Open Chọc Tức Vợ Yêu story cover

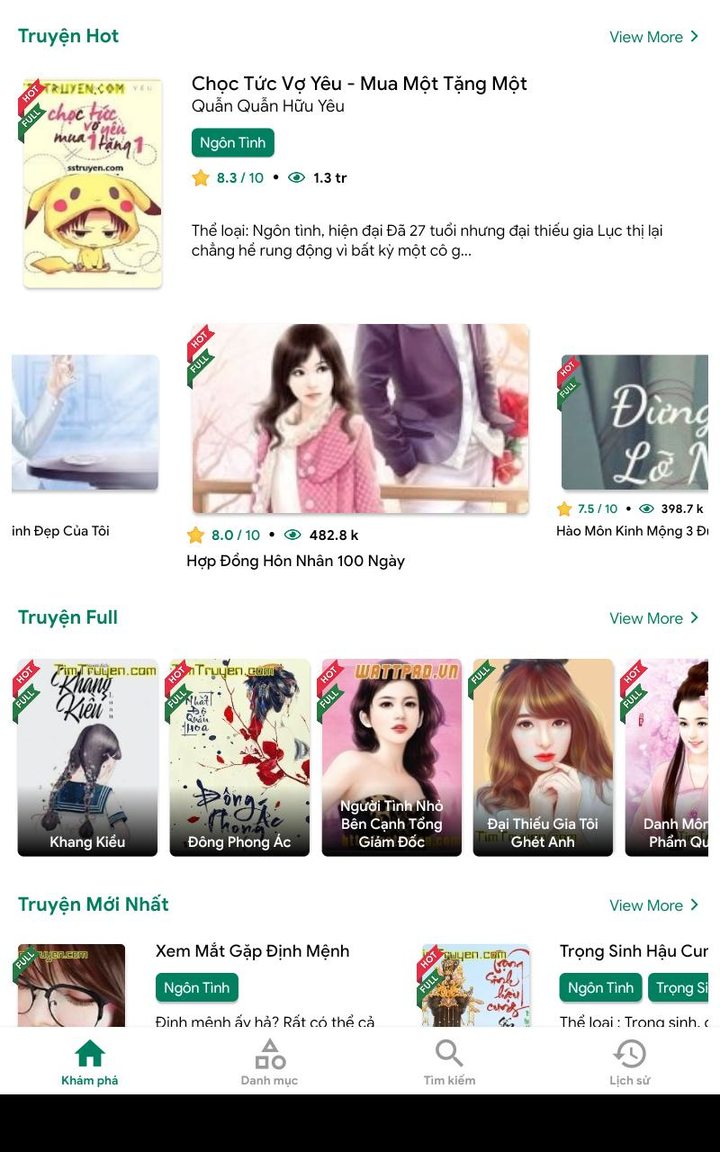tap(92, 184)
